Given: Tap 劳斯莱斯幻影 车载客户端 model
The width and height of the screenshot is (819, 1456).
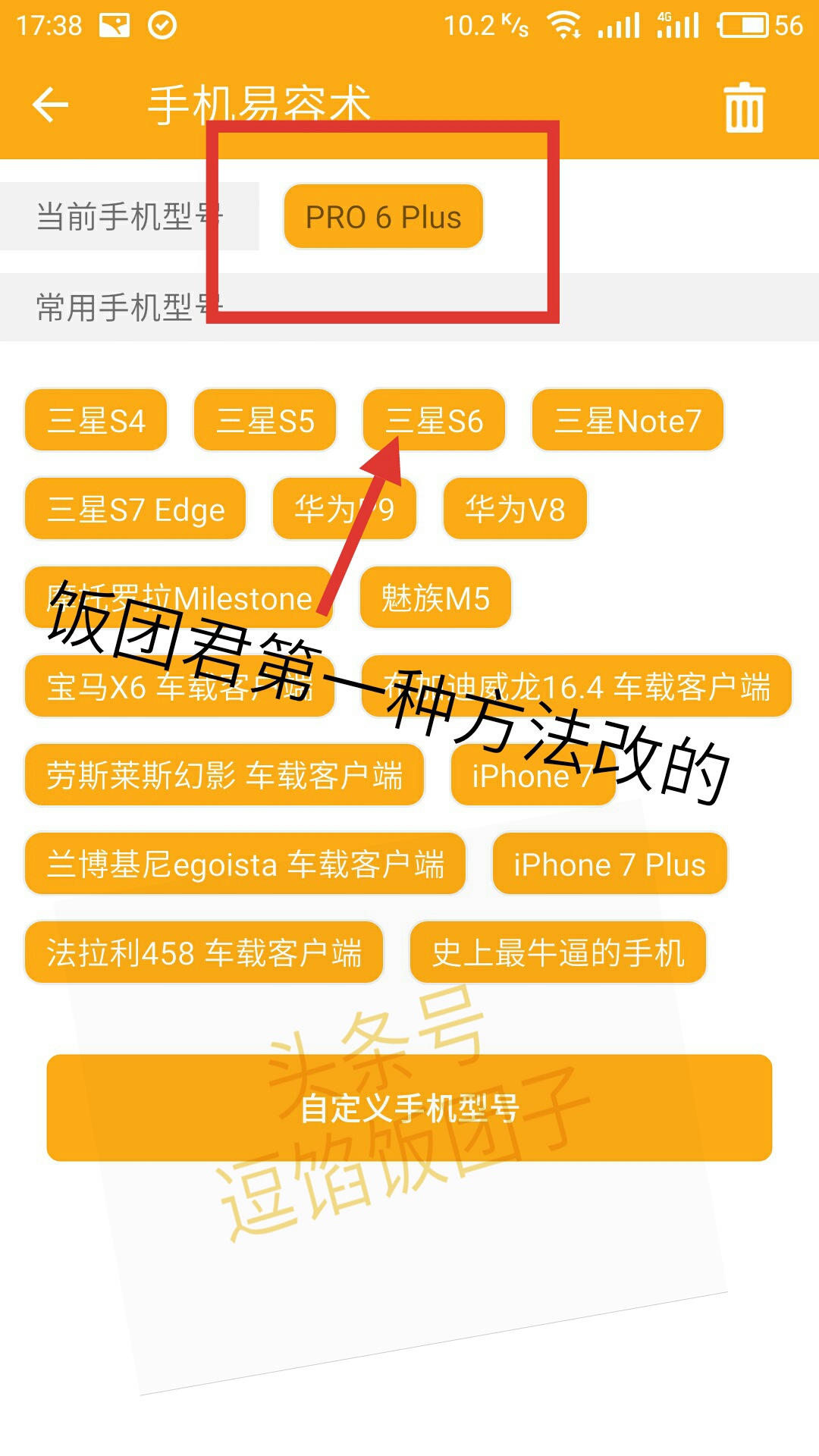Looking at the screenshot, I should pos(226,775).
